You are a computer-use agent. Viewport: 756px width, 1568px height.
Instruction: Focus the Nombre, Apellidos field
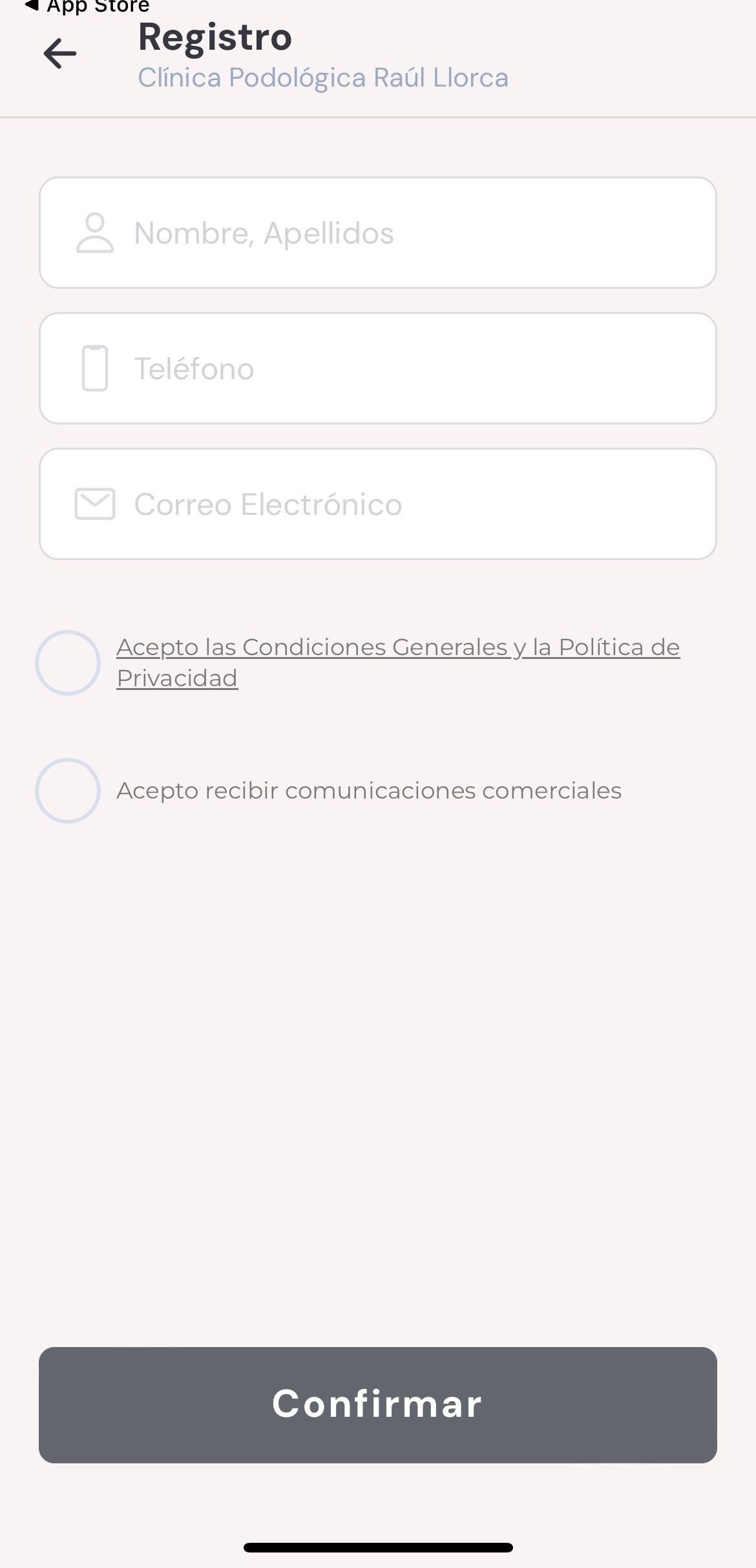(377, 233)
